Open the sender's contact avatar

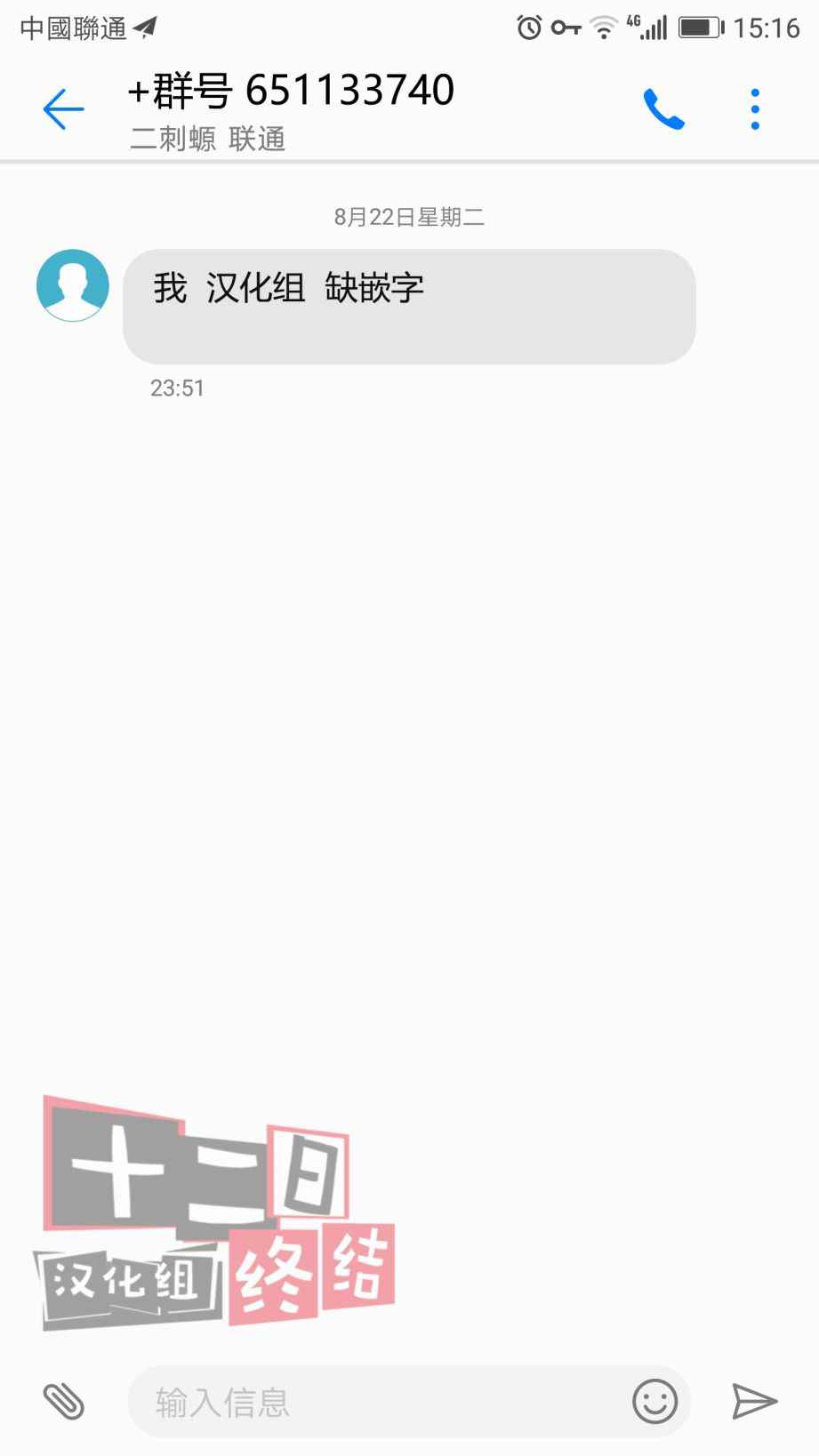[73, 285]
